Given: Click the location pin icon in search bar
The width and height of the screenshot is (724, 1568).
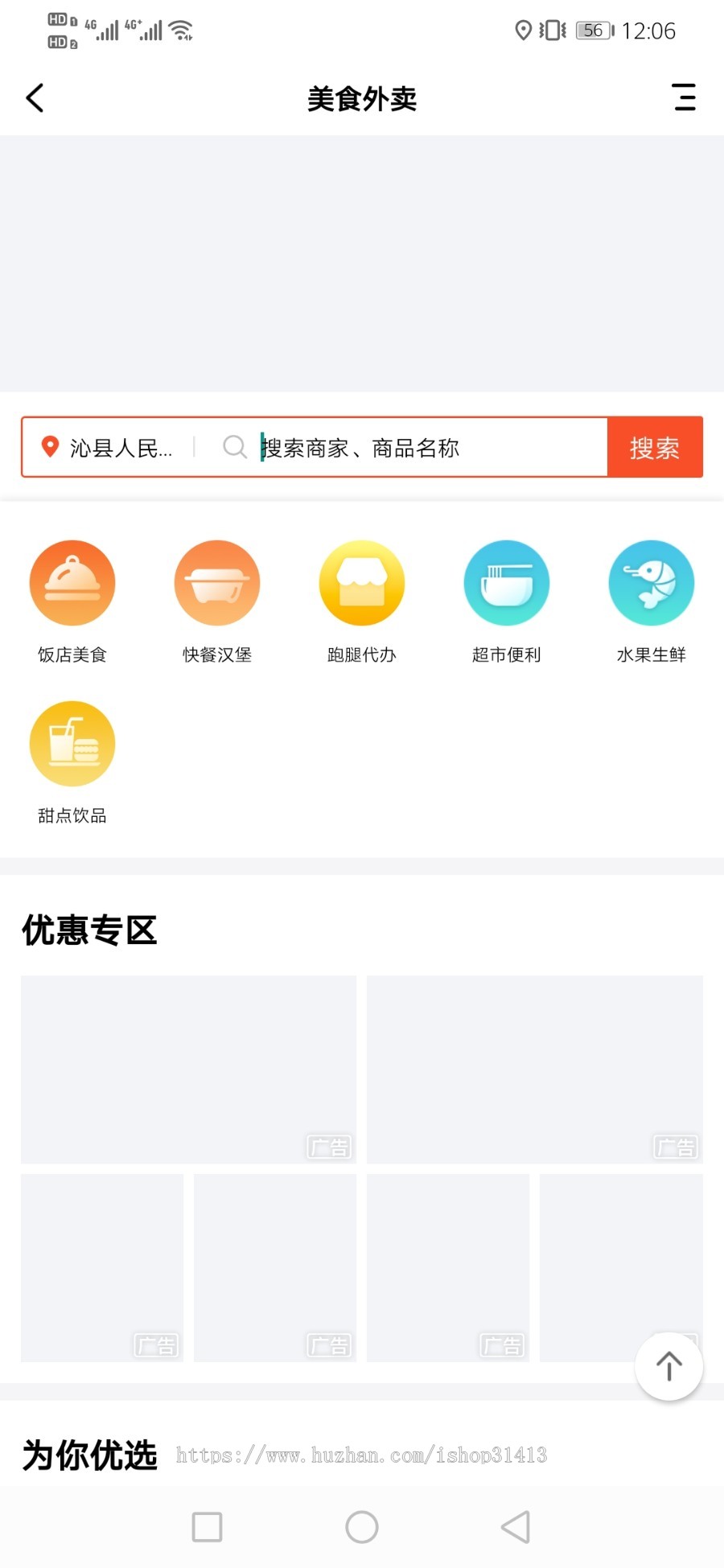Looking at the screenshot, I should coord(50,447).
